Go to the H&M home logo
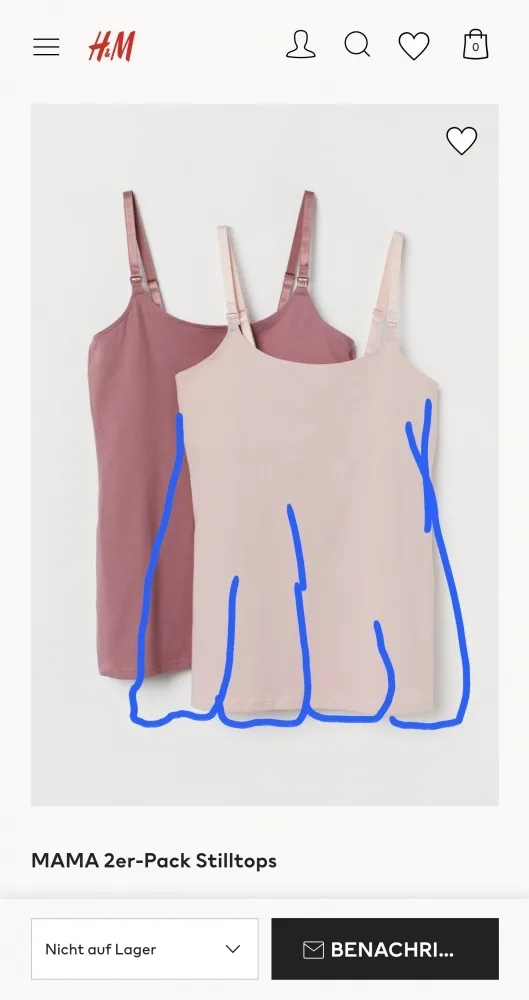 112,47
